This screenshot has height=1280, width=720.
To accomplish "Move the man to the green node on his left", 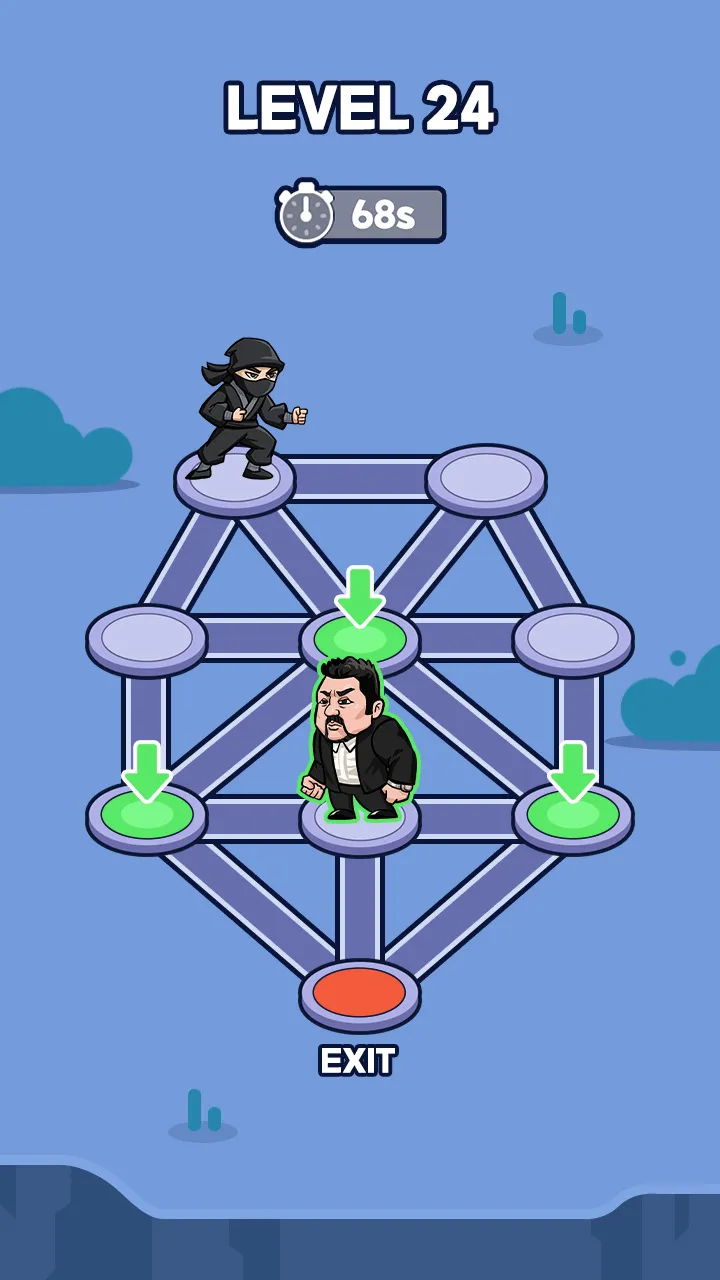I will pyautogui.click(x=146, y=815).
